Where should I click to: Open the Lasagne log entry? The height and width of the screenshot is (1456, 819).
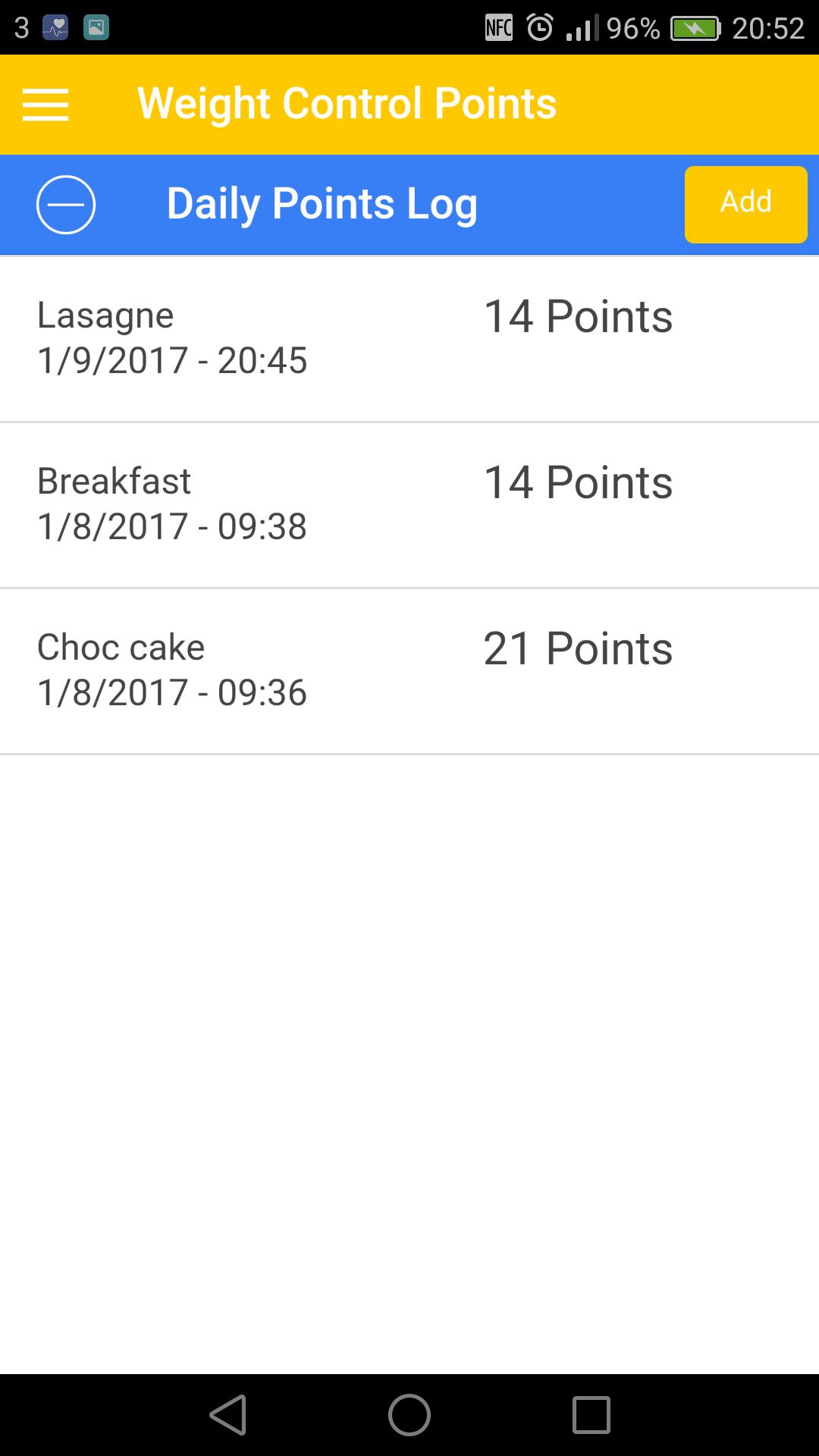pos(409,339)
